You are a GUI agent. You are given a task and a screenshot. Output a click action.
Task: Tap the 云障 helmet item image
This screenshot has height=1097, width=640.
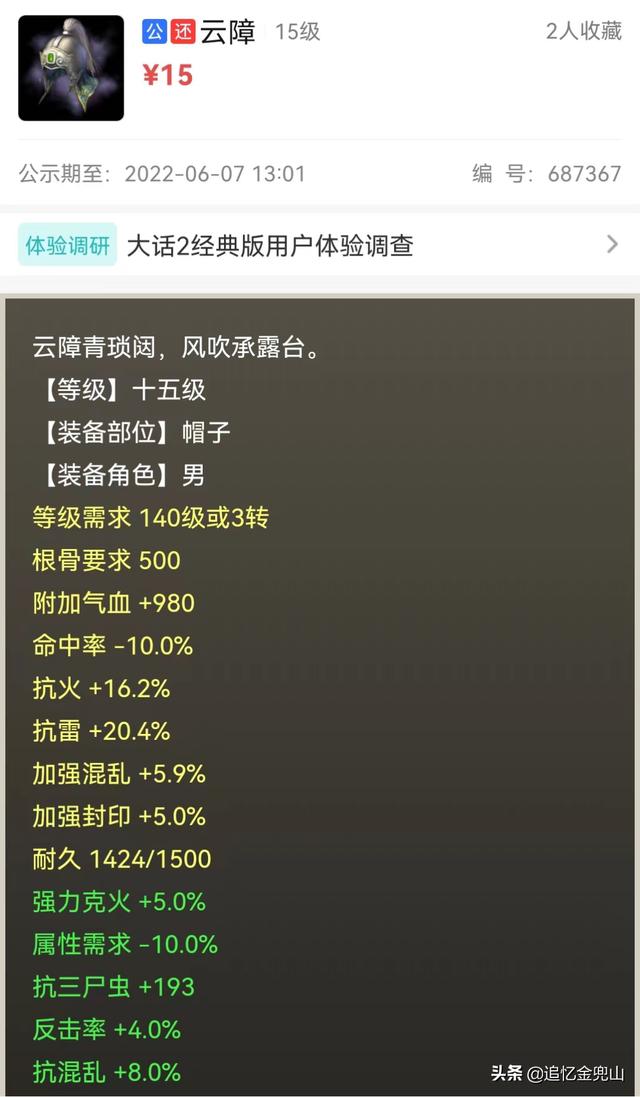click(71, 68)
